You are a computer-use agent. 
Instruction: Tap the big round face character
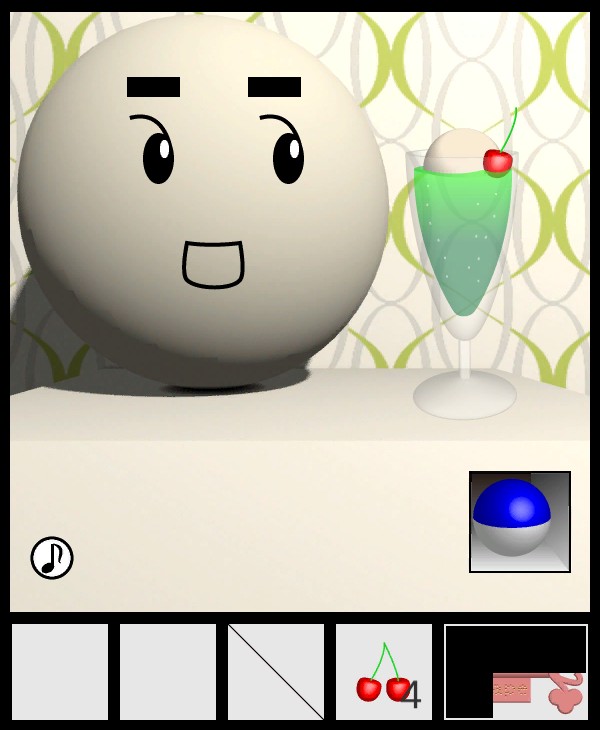pos(205,200)
